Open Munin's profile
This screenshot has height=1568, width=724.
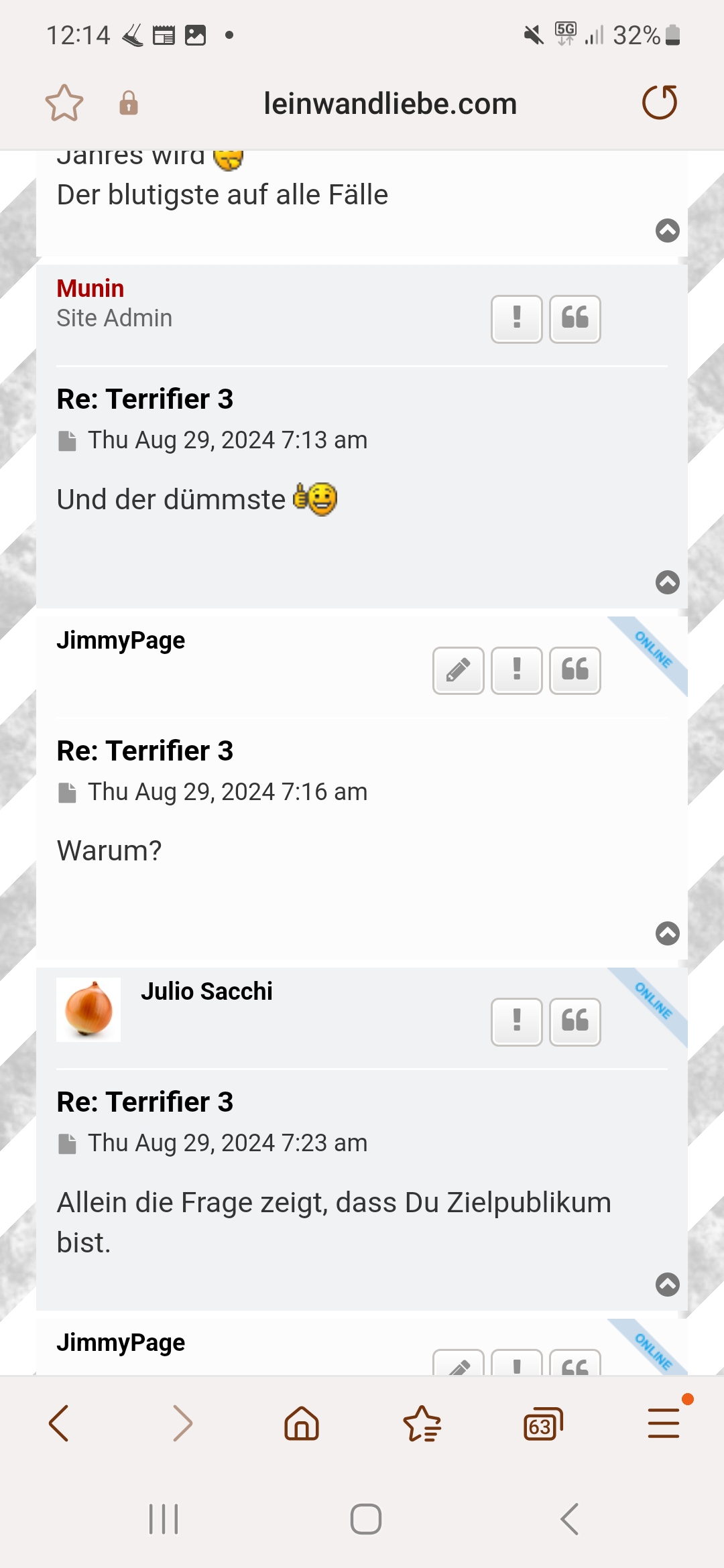(90, 288)
